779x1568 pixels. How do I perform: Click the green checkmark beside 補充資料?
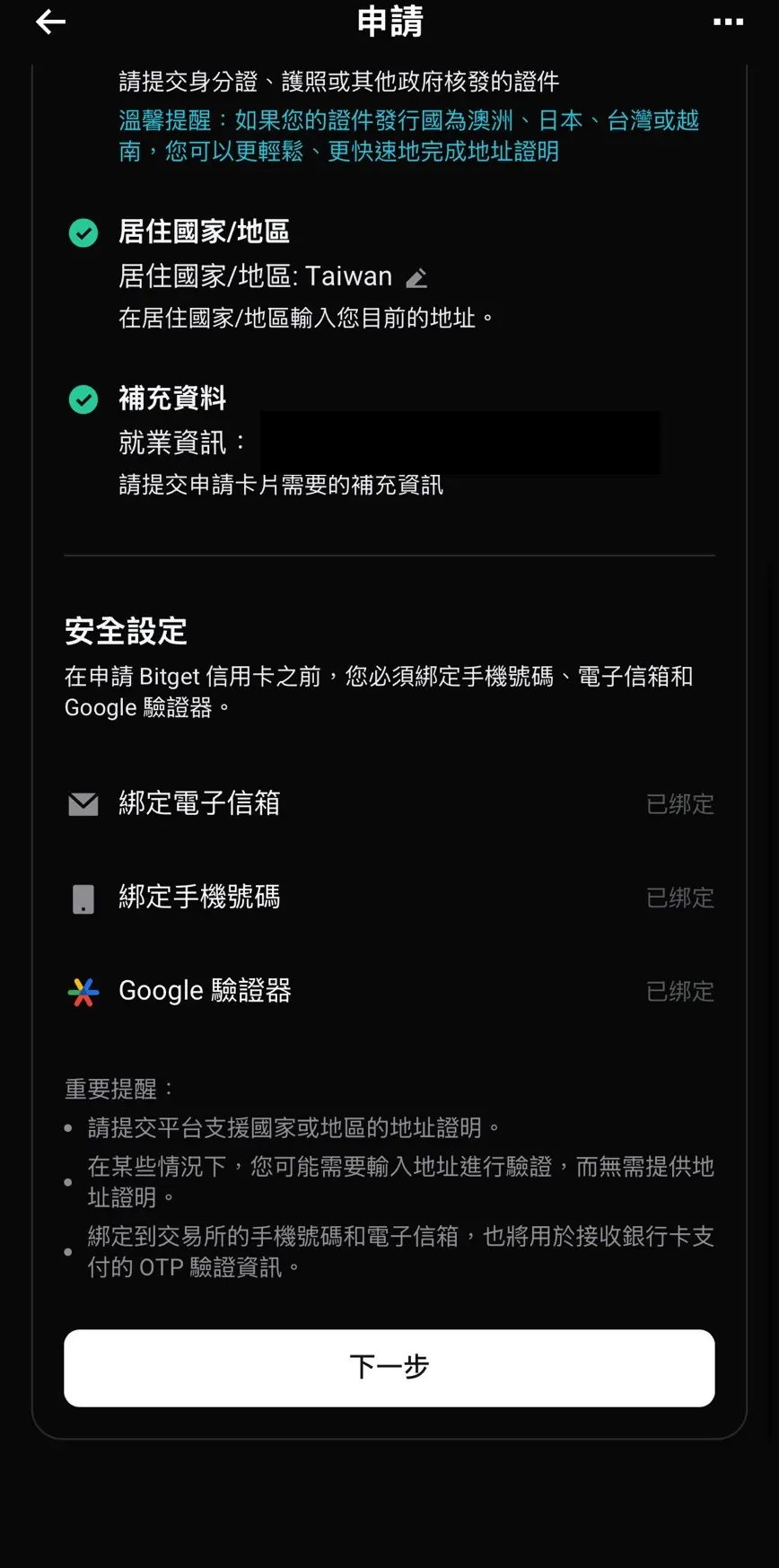83,399
